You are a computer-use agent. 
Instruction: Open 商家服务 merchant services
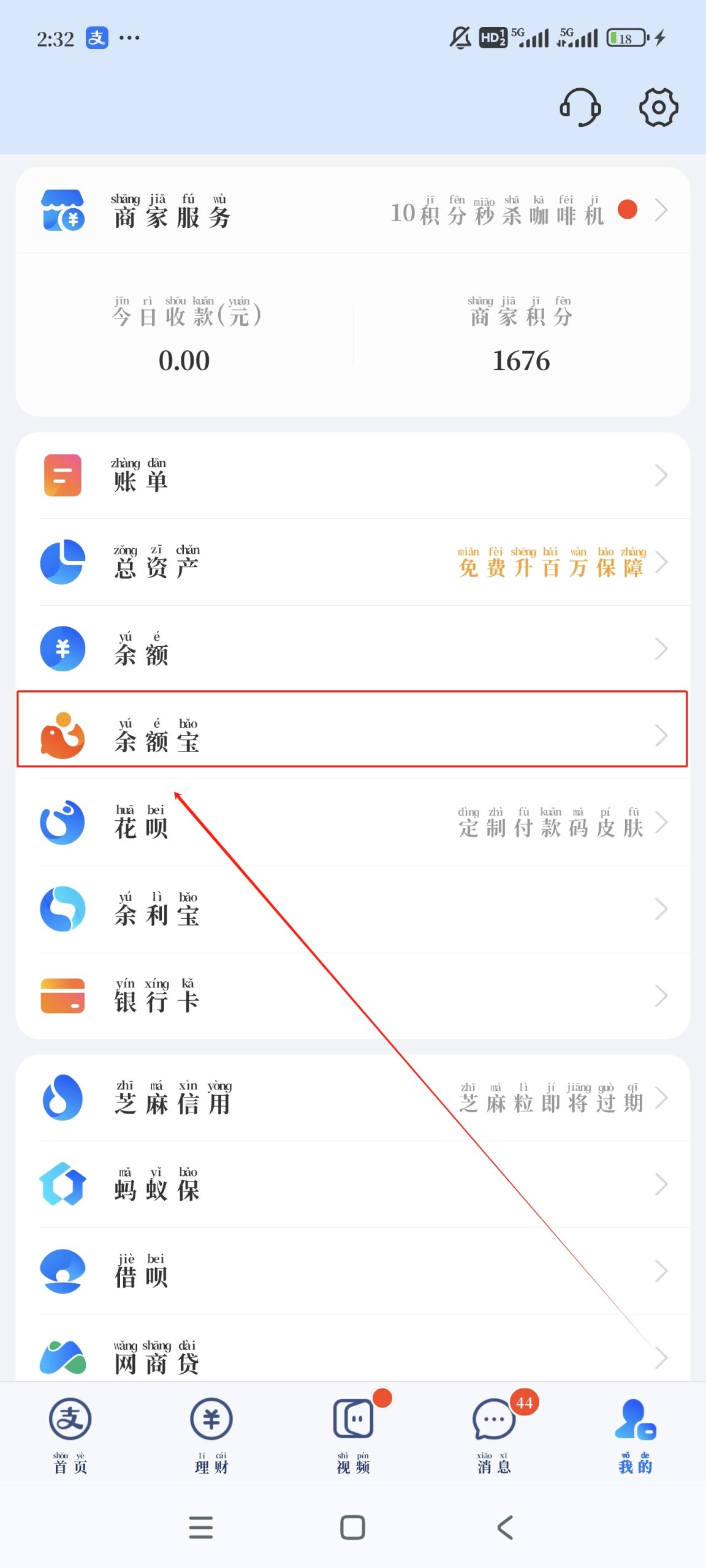172,211
